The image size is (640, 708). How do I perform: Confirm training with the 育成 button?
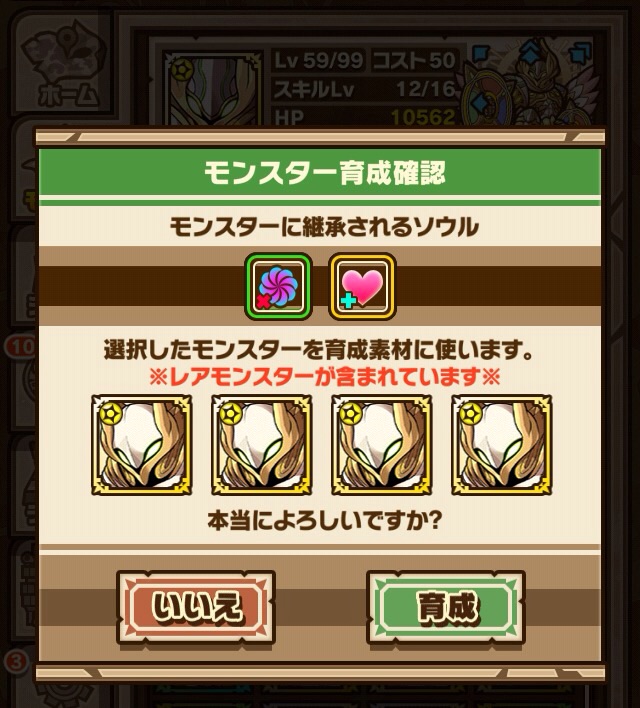tap(445, 607)
